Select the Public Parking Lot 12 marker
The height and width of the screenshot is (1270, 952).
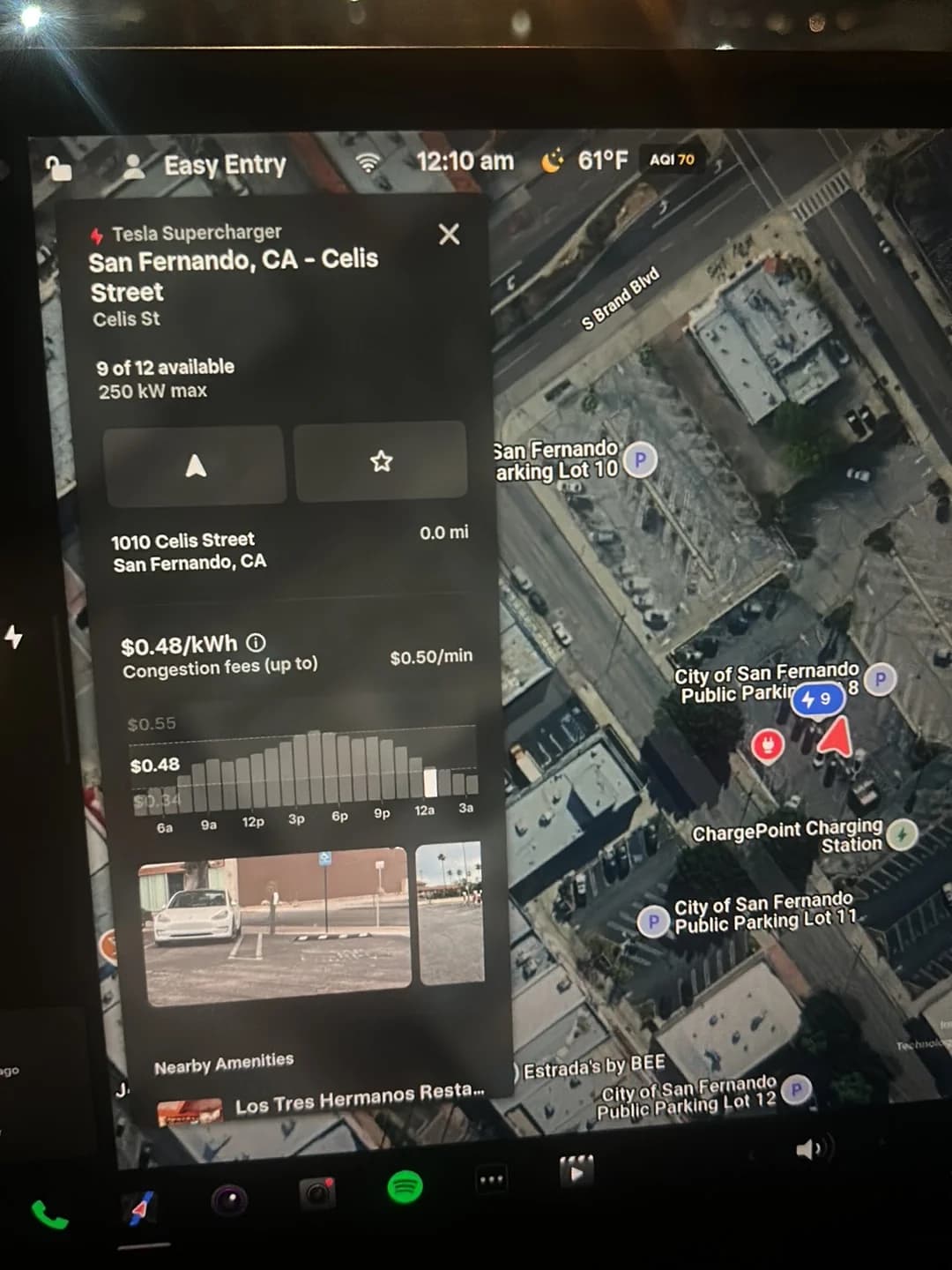point(796,1089)
